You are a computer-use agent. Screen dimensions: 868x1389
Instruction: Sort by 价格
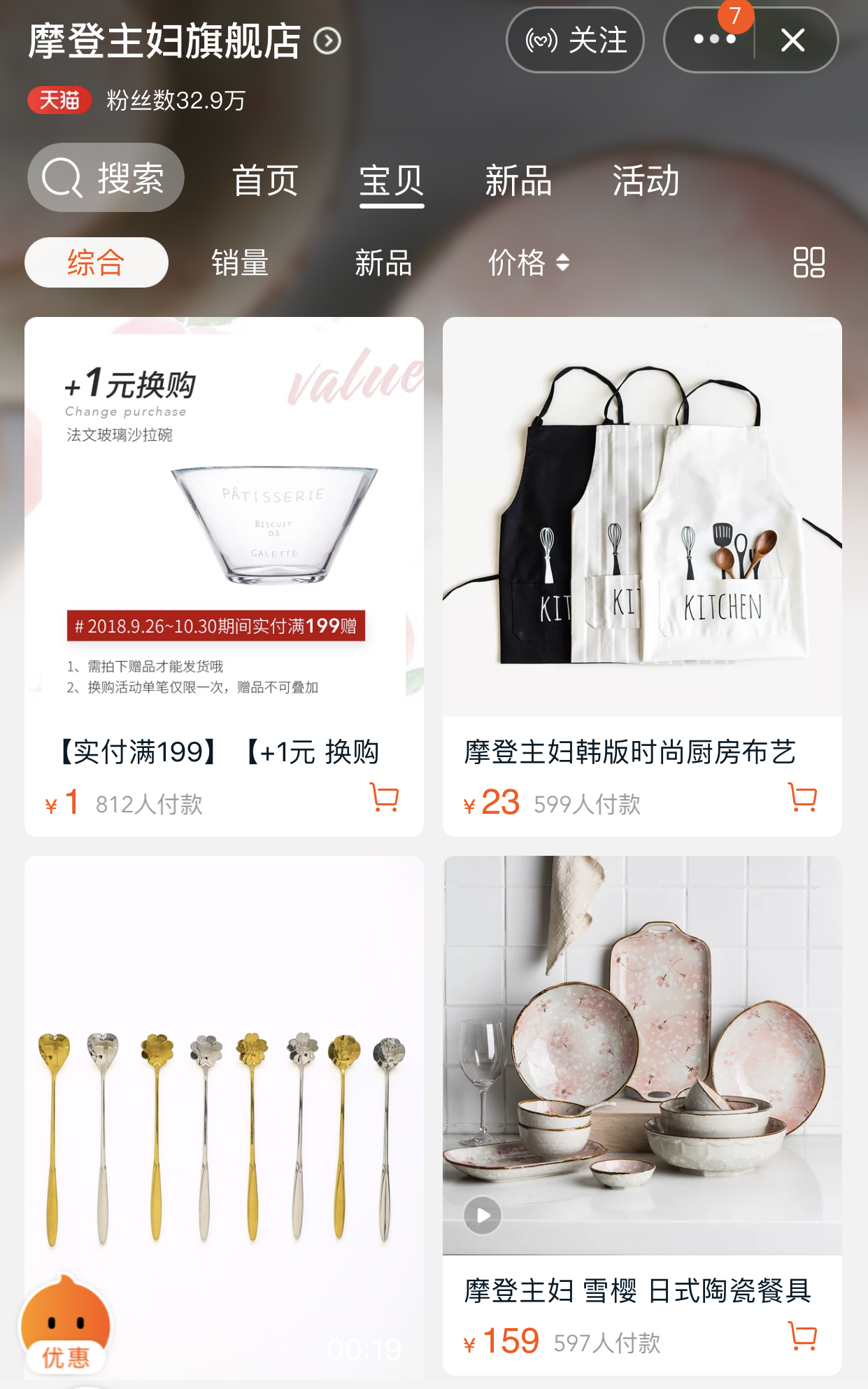tap(528, 263)
